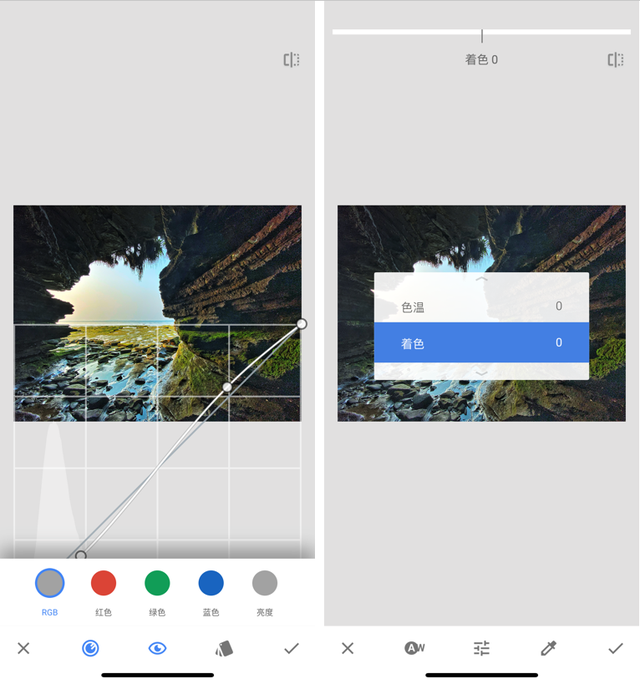Viewport: 640px width, 684px height.
Task: Confirm the curves edit with checkmark
Action: click(x=291, y=648)
